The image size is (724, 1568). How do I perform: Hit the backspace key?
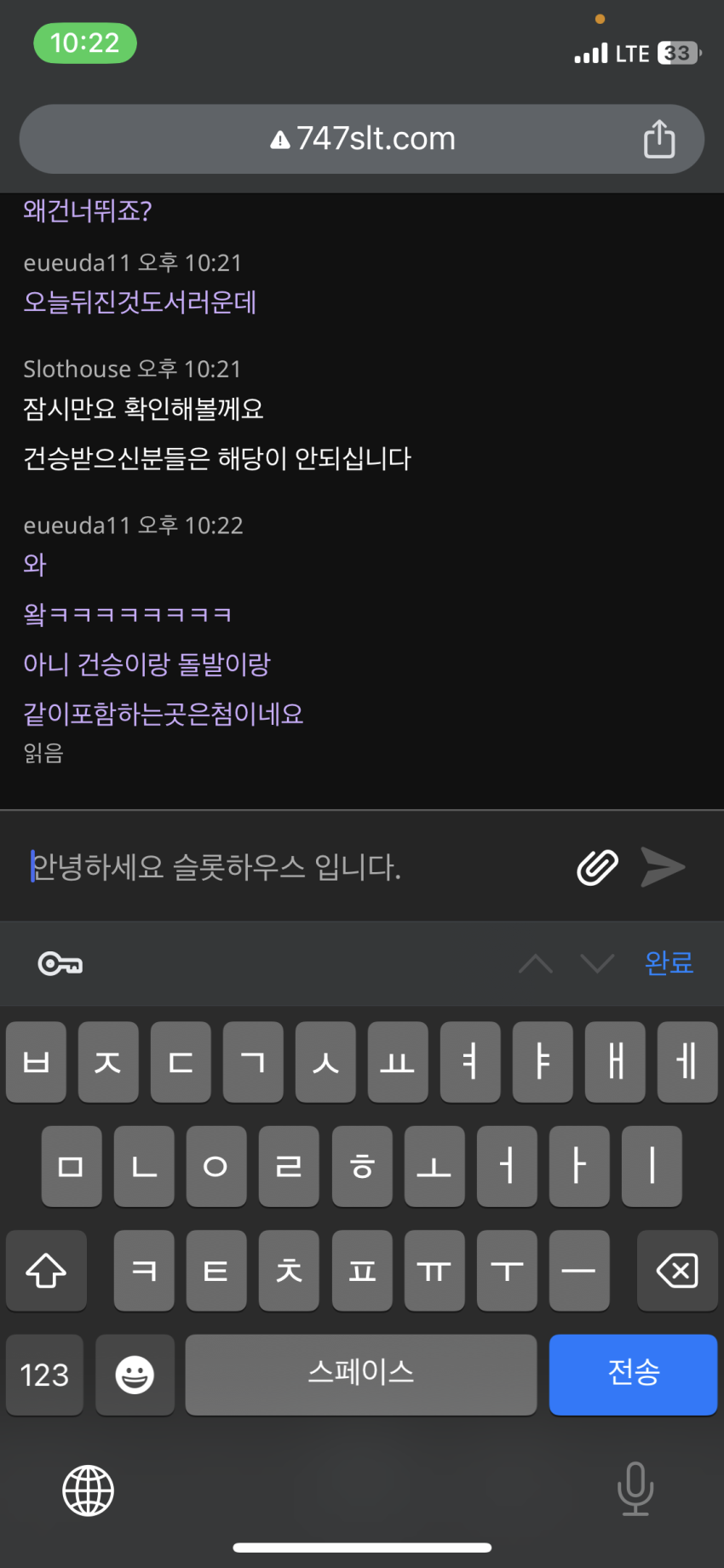click(x=677, y=1271)
